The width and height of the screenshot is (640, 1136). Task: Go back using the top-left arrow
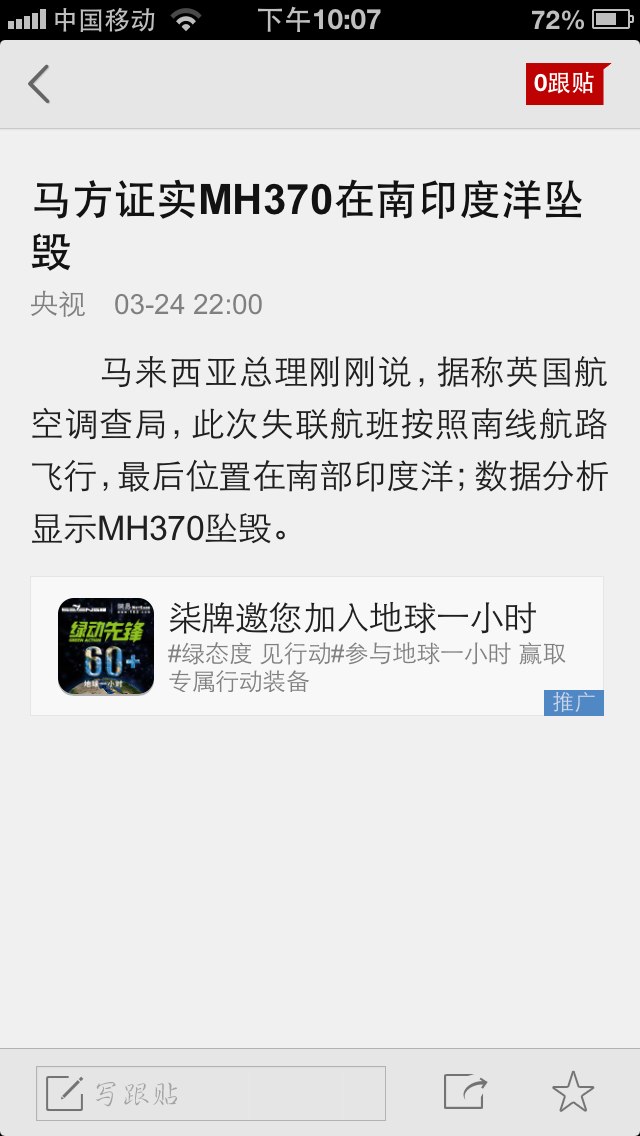39,84
